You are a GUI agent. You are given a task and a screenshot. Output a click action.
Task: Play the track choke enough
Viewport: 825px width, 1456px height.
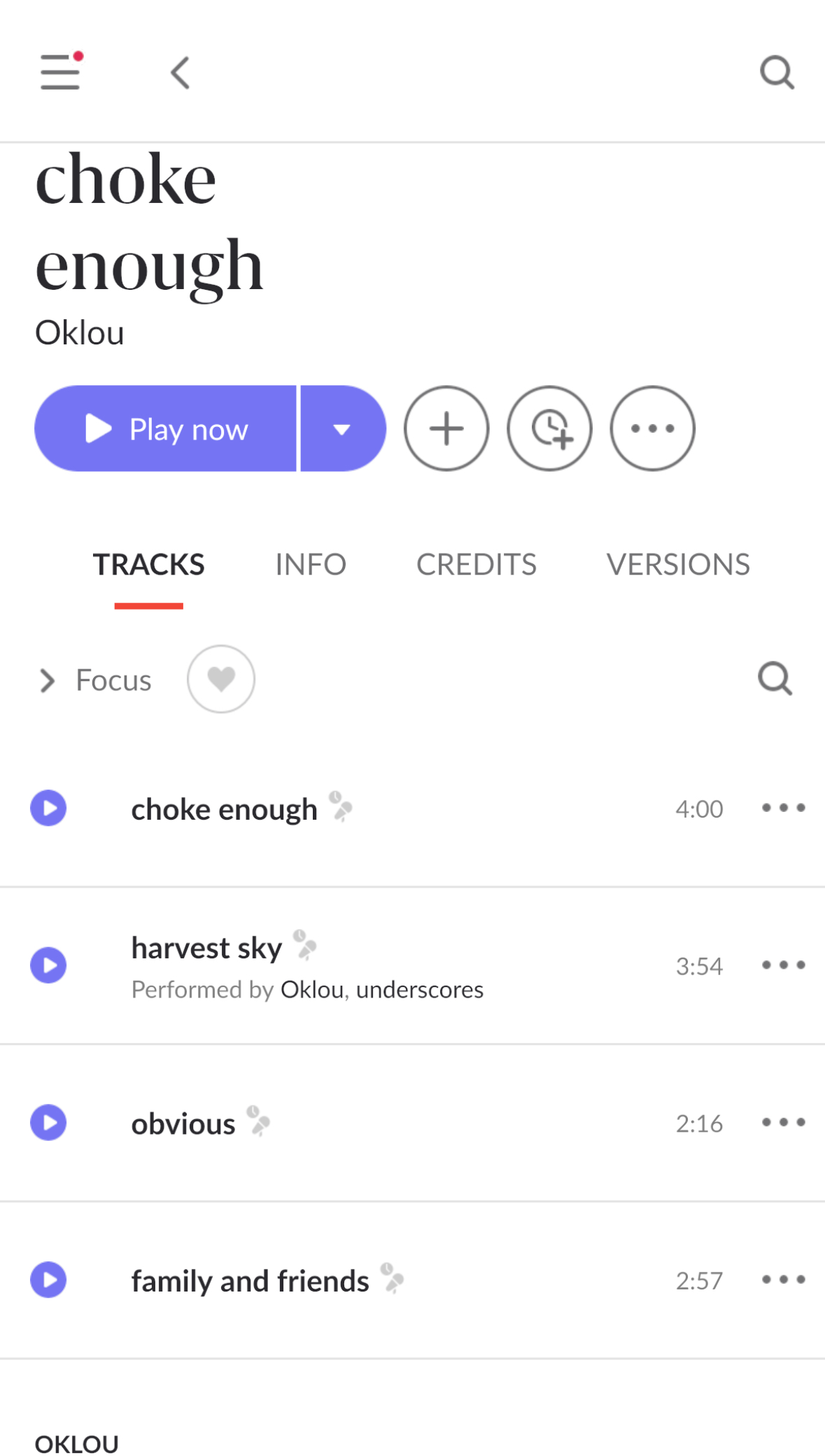[x=48, y=808]
